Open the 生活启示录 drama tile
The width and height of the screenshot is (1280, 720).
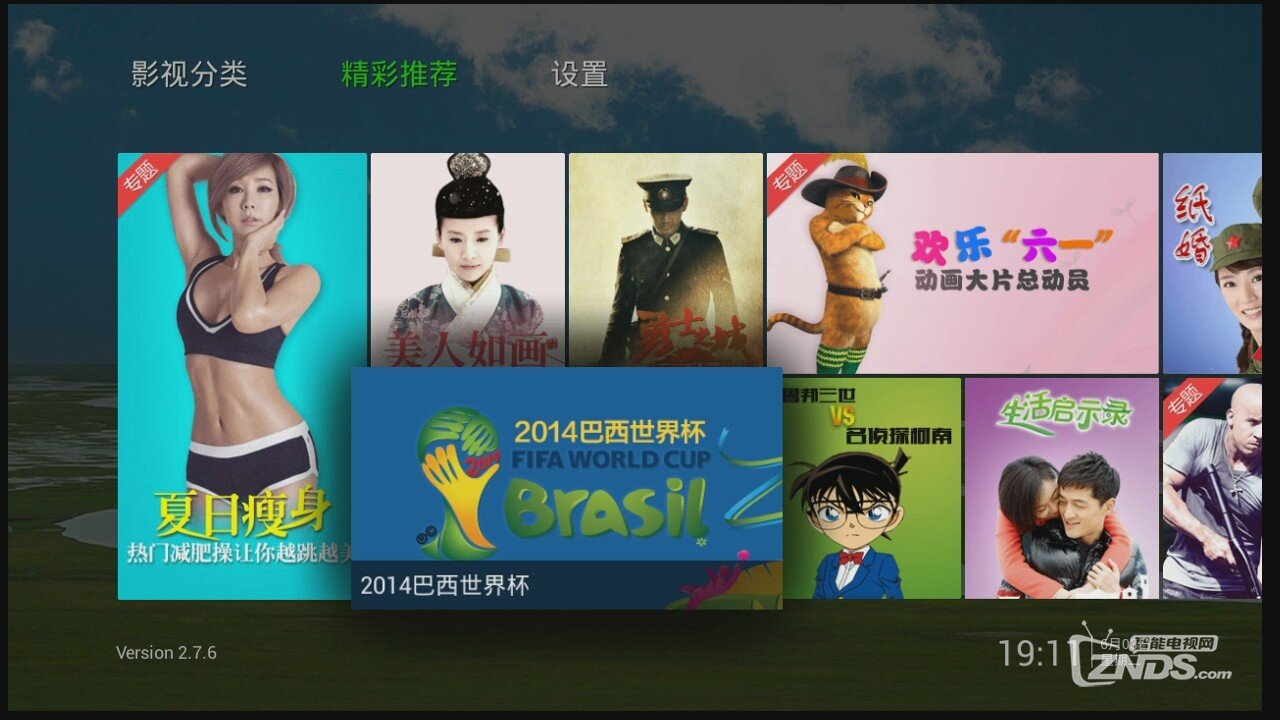point(1061,488)
